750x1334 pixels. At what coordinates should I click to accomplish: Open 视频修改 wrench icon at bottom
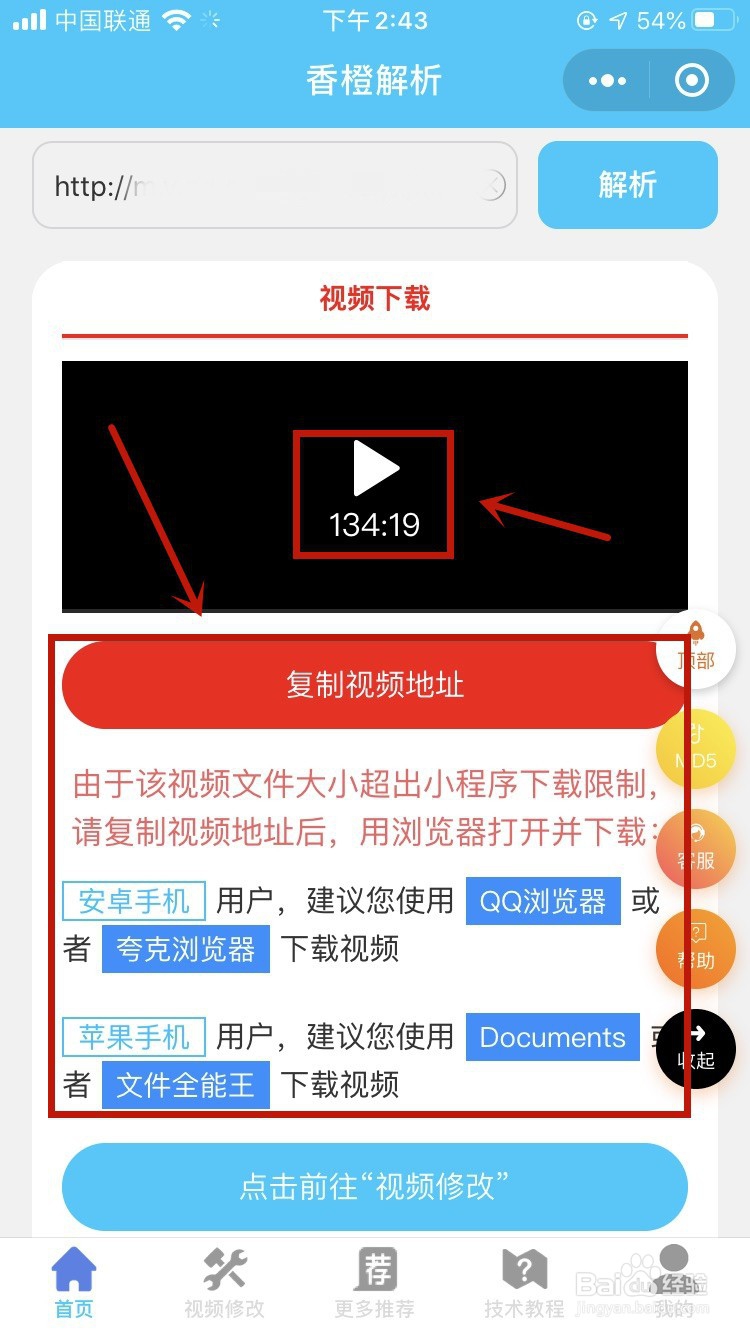coord(224,1268)
